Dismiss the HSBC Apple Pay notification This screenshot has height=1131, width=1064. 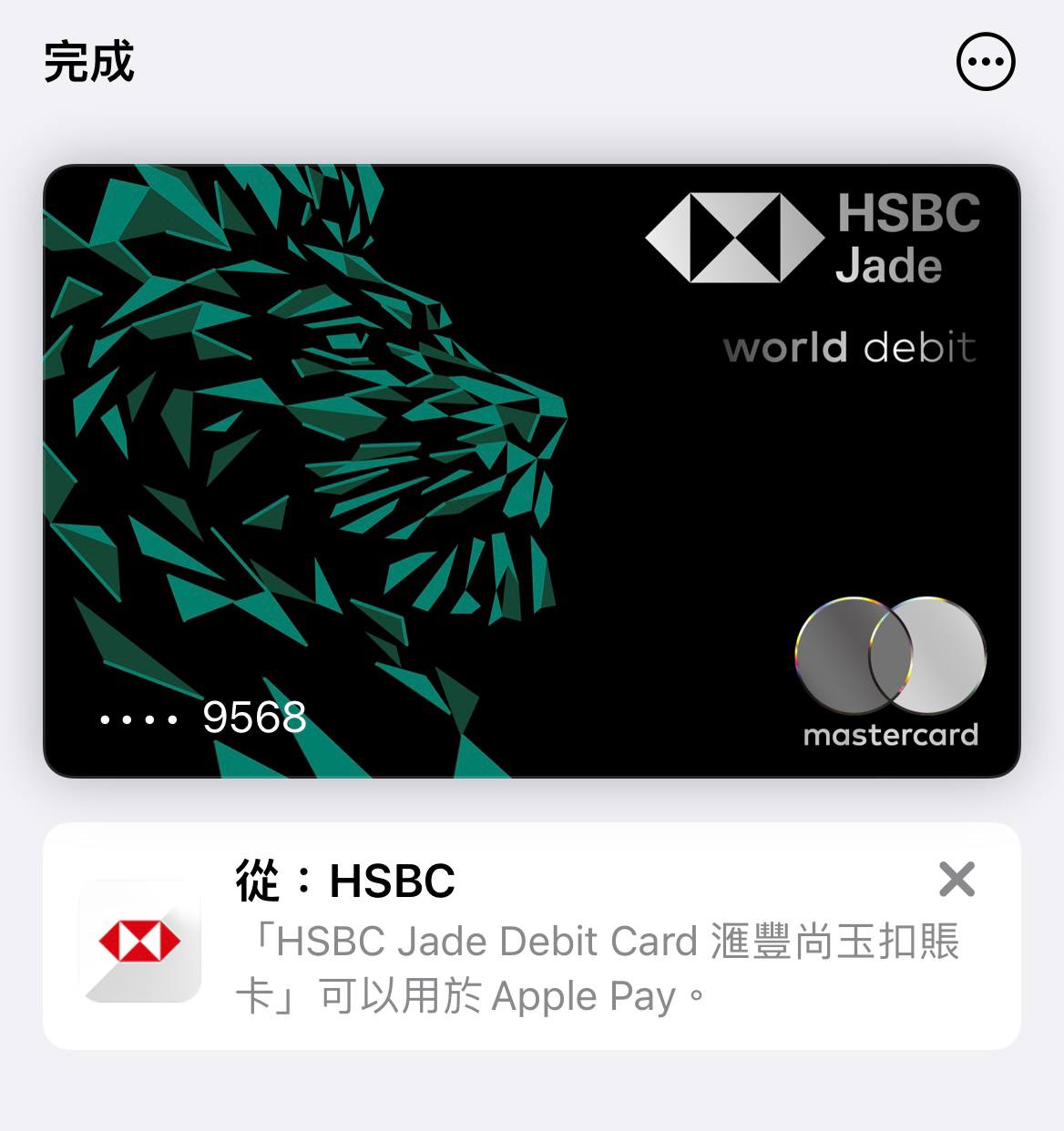pos(957,879)
